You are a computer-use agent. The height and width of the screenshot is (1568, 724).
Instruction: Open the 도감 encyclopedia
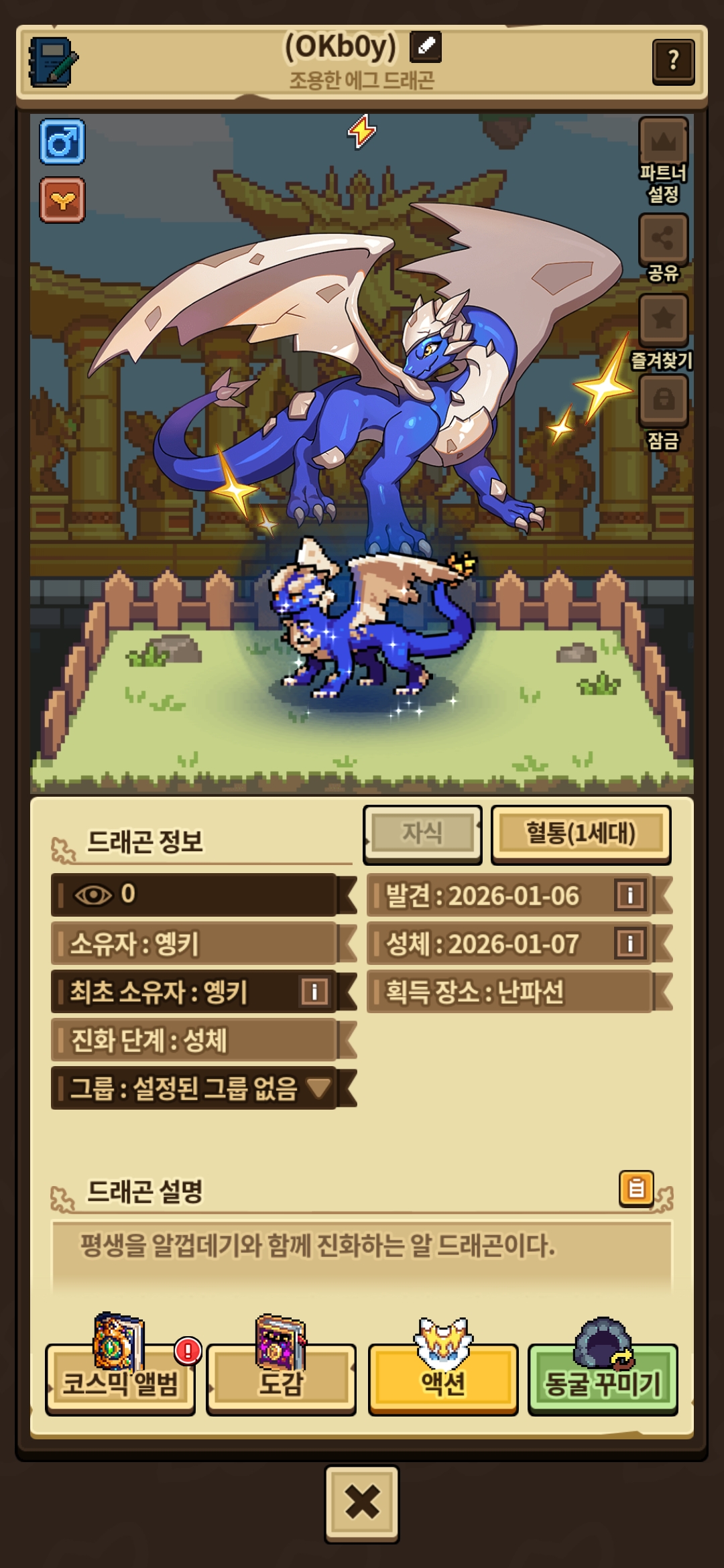281,1382
